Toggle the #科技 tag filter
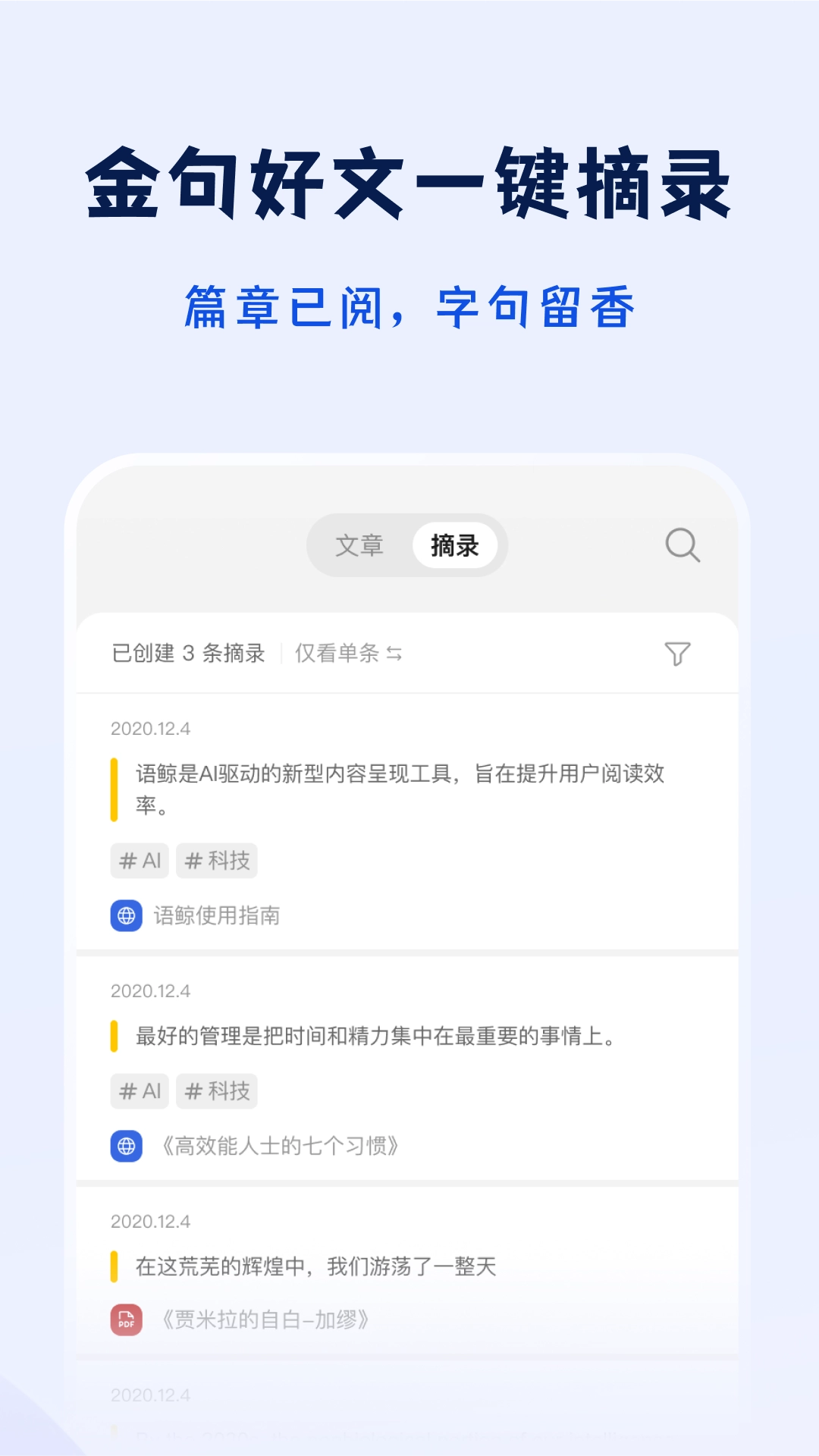The width and height of the screenshot is (819, 1456). tap(217, 861)
